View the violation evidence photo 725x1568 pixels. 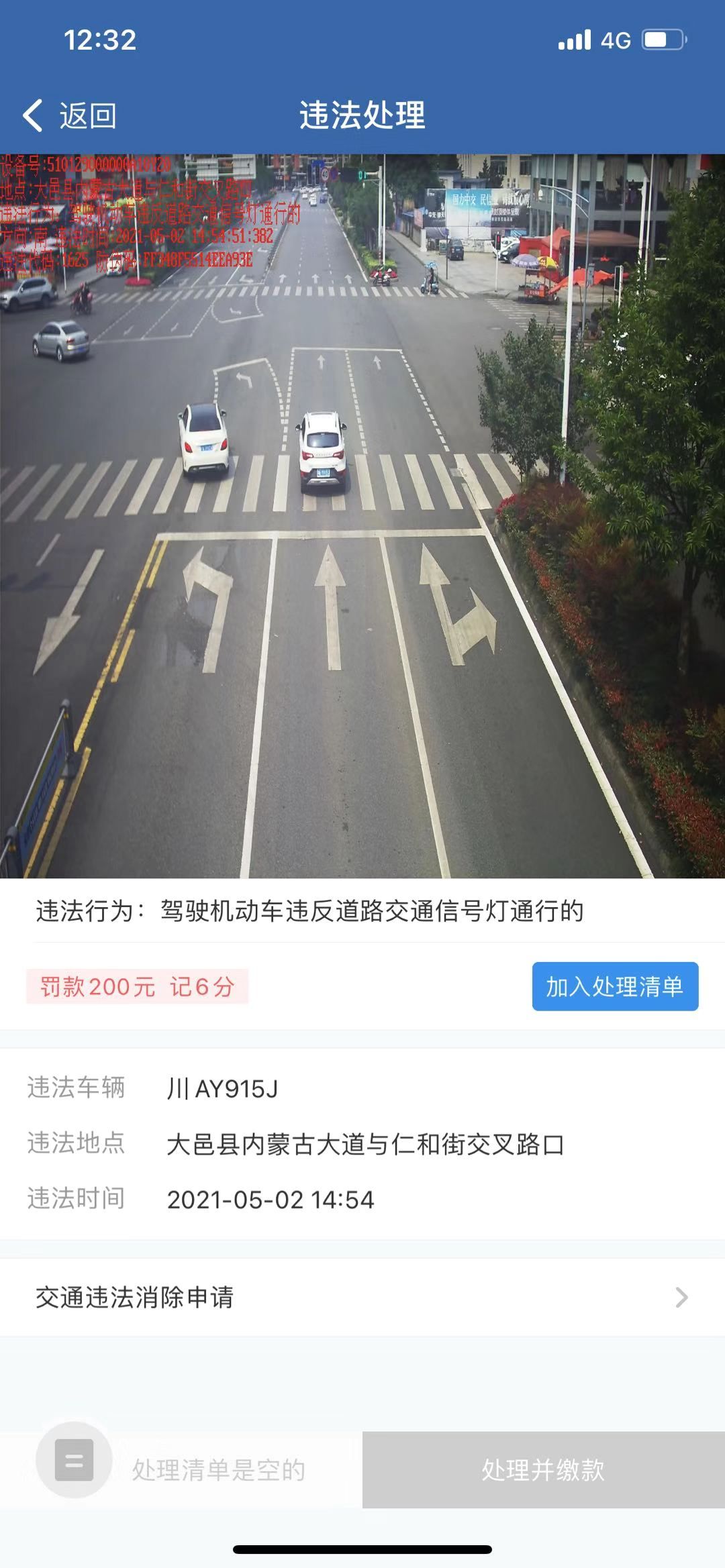362,515
